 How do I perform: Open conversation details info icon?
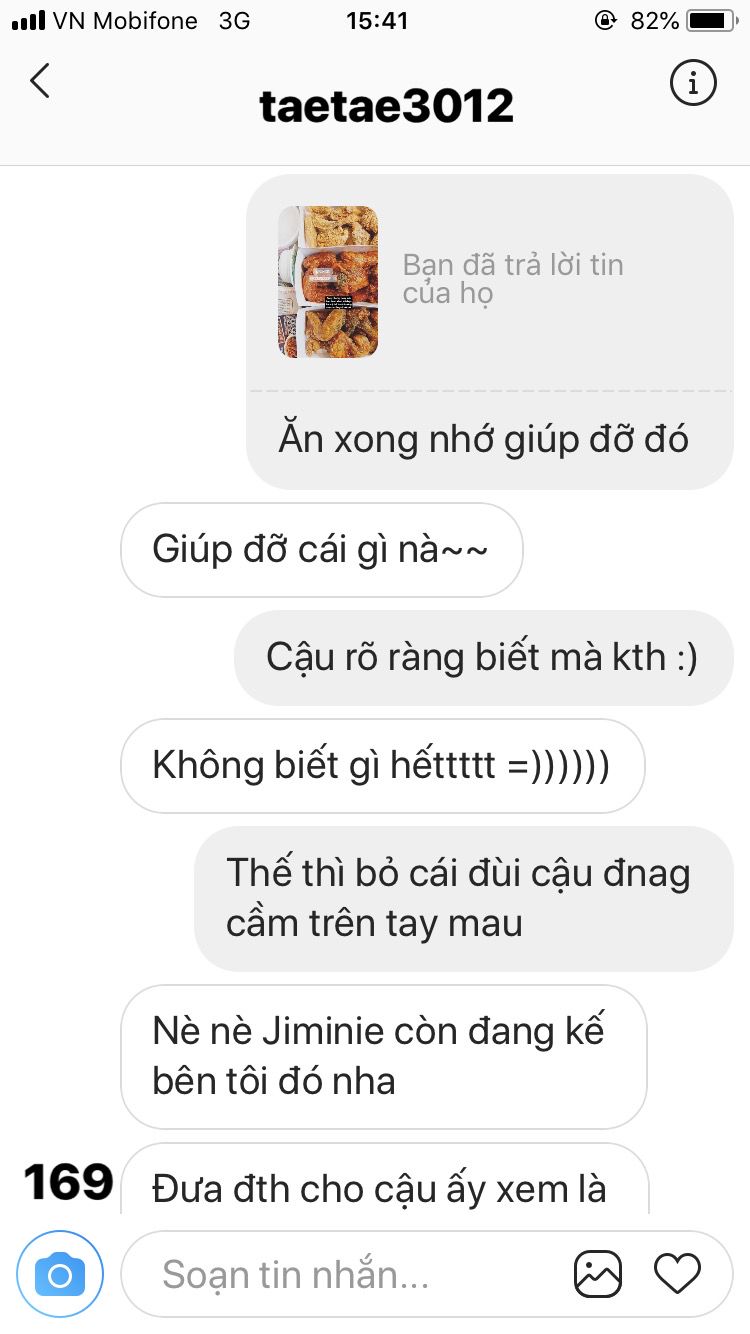(x=692, y=82)
